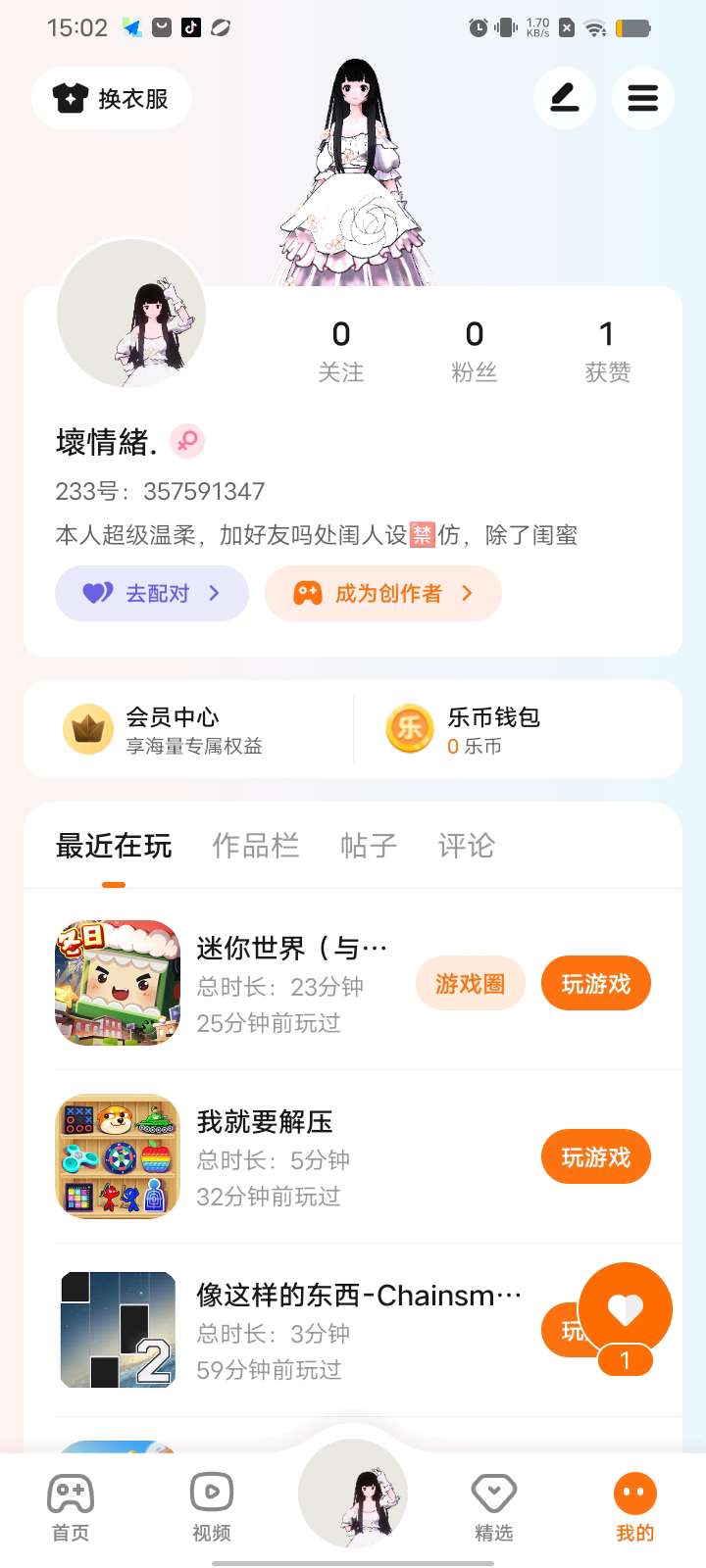This screenshot has height=1568, width=706.
Task: Tap the 换衣服 outfit change button
Action: point(111,98)
